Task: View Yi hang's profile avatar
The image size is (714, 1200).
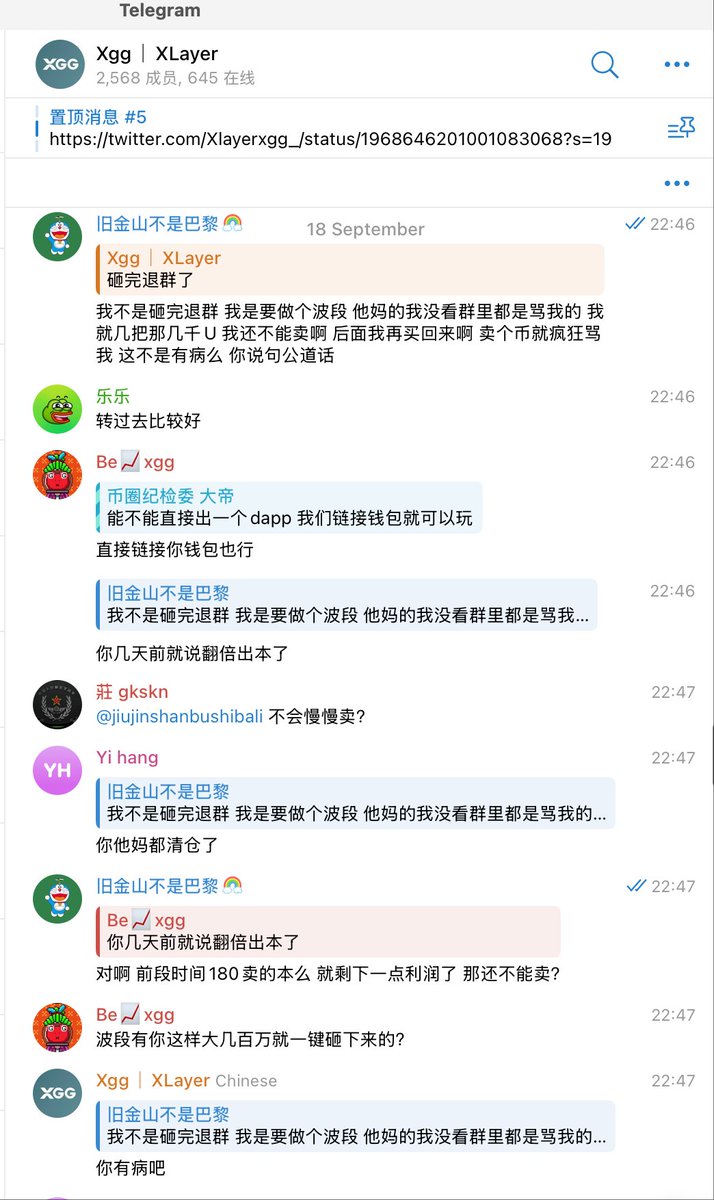Action: (57, 770)
